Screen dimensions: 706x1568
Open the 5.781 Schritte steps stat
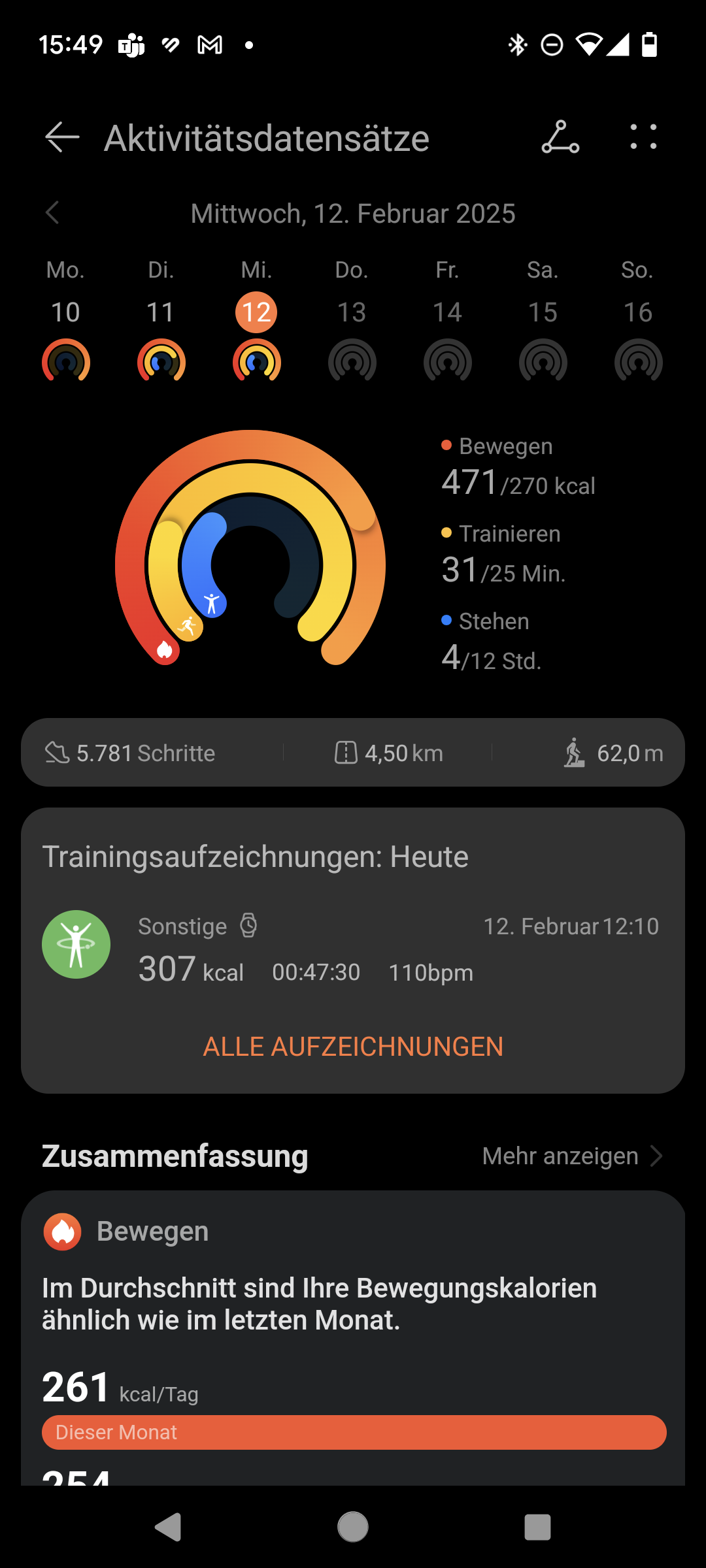click(x=129, y=753)
